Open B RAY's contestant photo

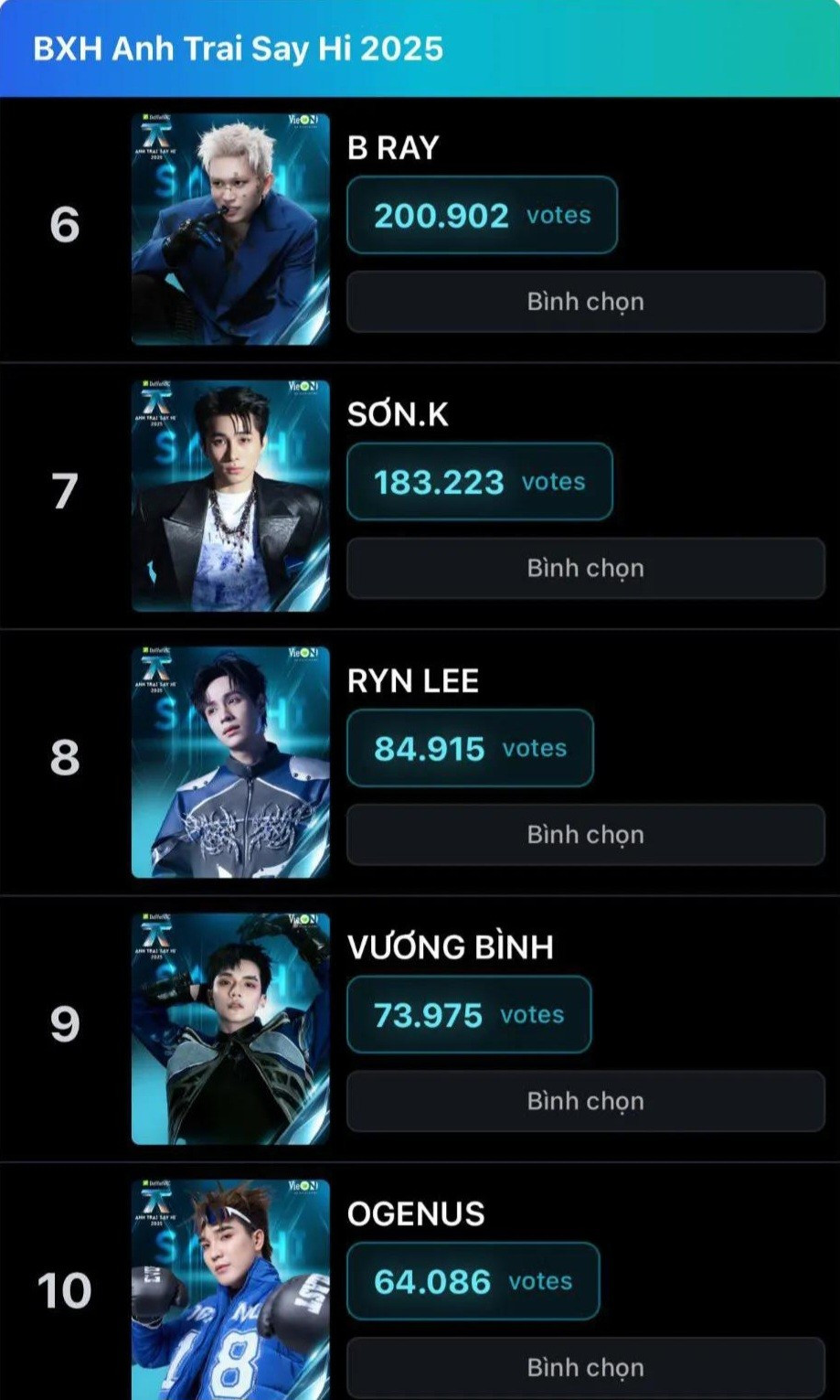coord(230,229)
